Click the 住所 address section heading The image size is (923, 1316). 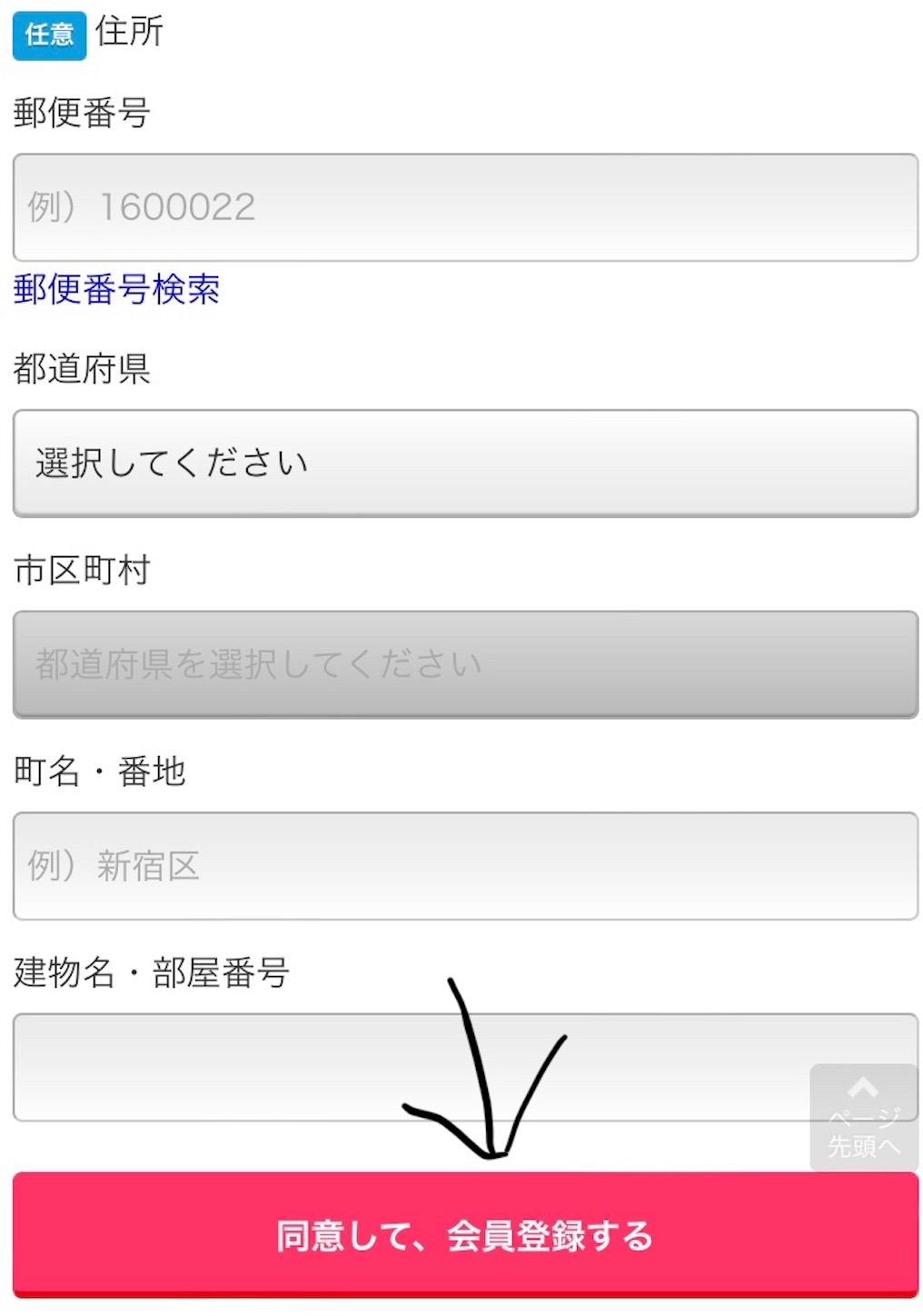pos(130,33)
